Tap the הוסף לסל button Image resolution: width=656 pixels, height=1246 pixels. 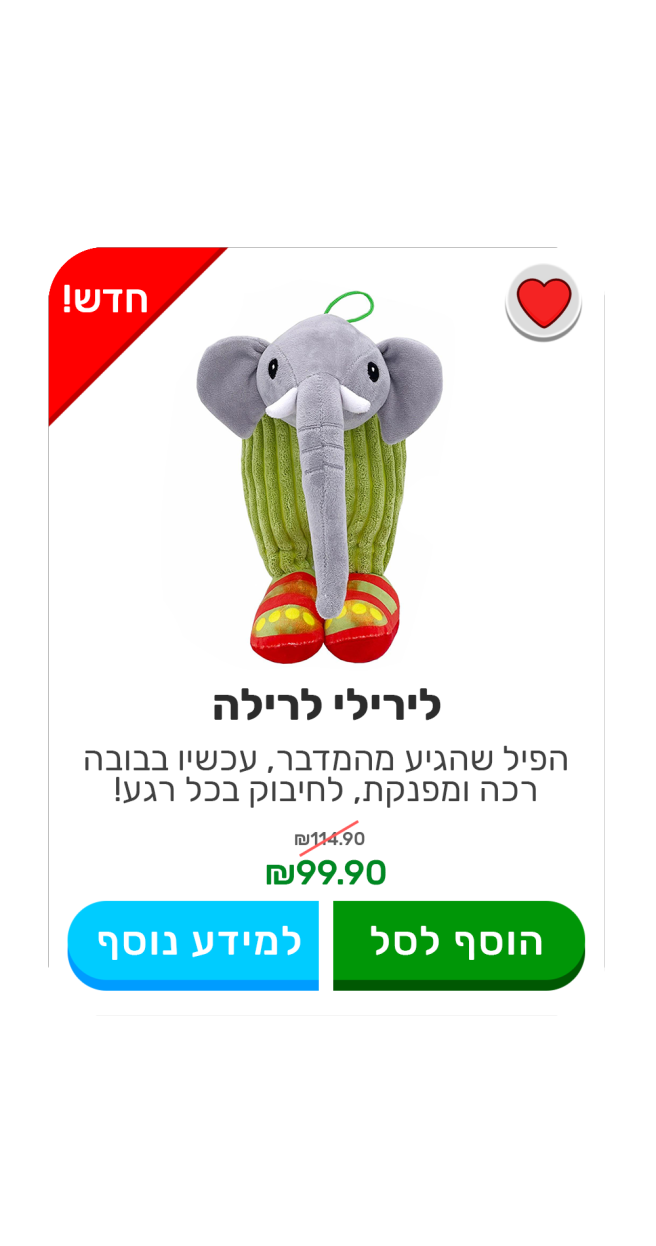(x=458, y=943)
